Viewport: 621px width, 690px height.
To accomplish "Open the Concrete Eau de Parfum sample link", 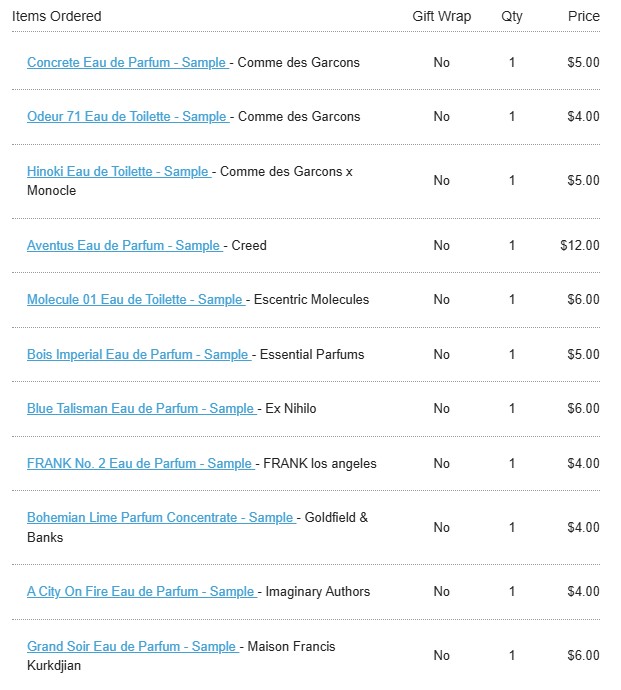I will coord(127,62).
